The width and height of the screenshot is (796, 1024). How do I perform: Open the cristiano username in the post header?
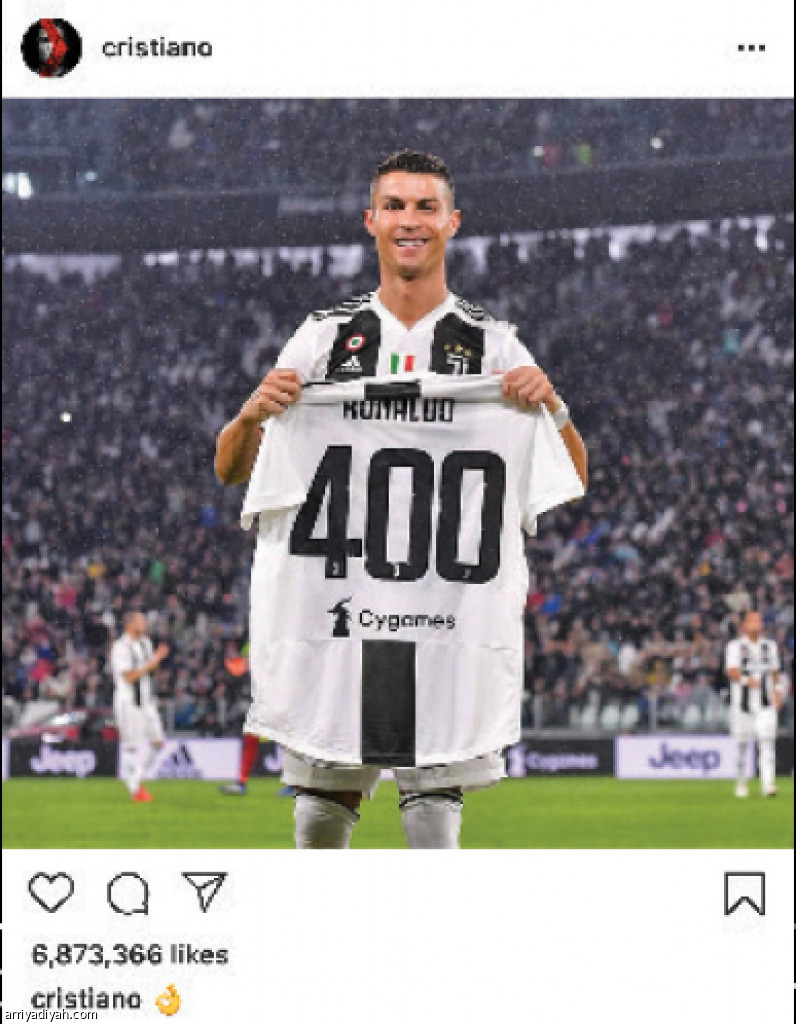pyautogui.click(x=157, y=48)
